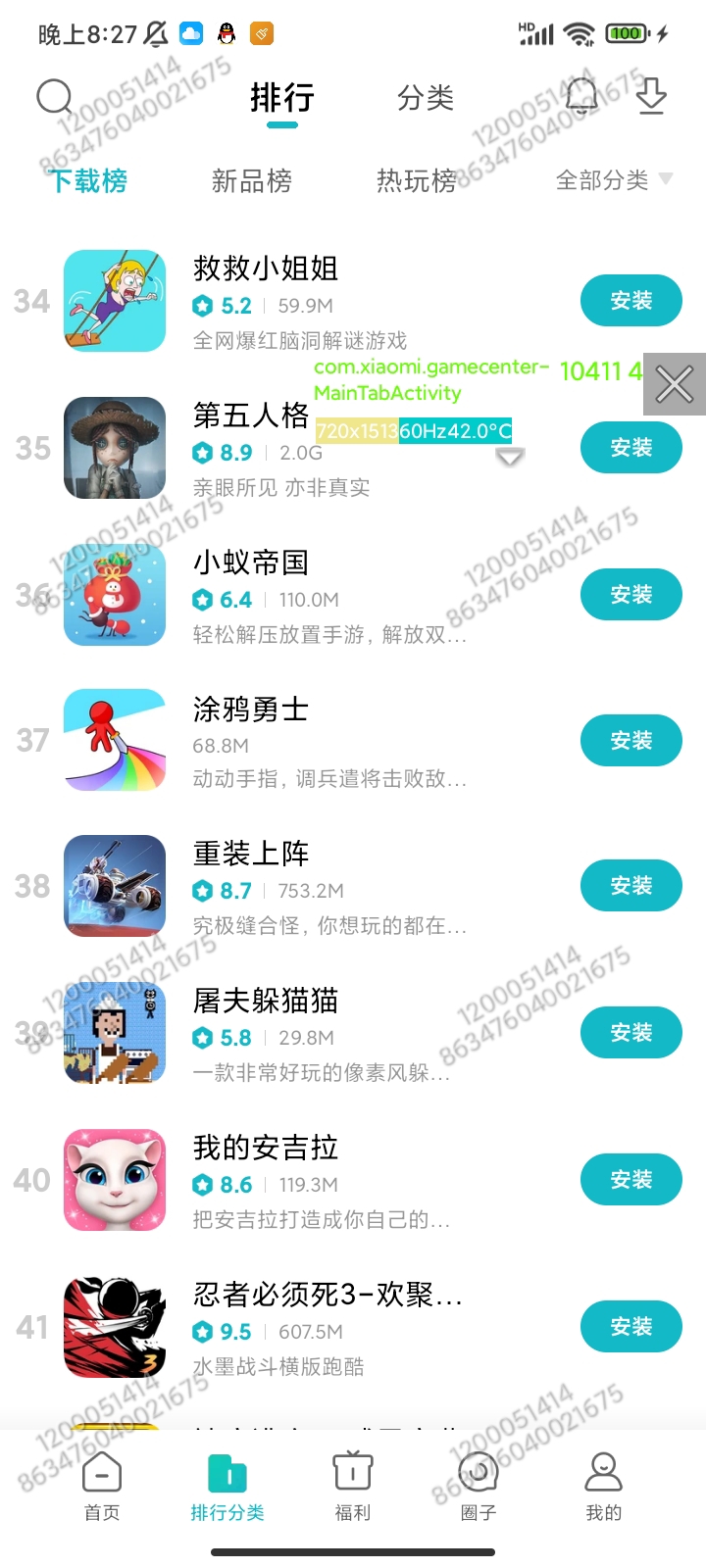Open the search icon

tap(55, 97)
